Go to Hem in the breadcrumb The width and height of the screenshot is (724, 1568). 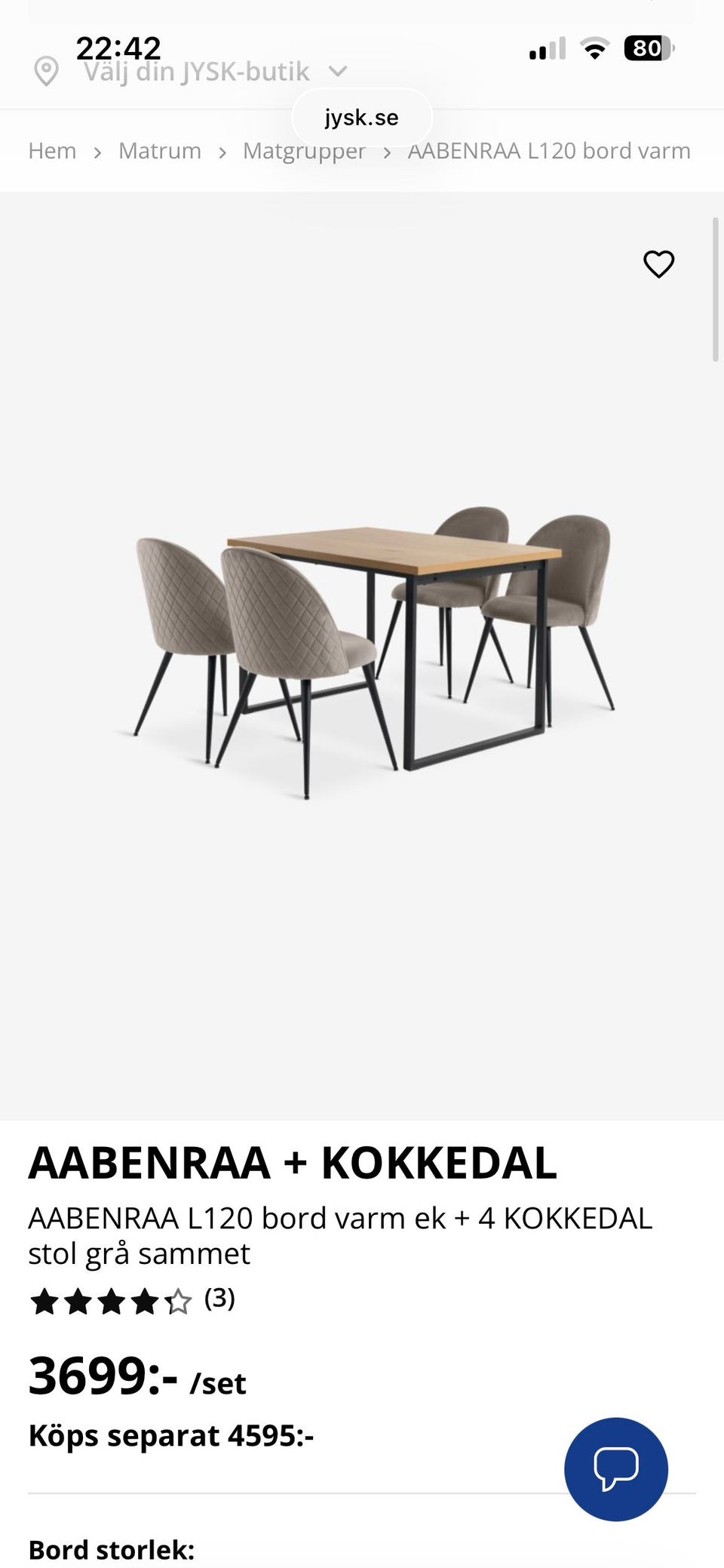tap(52, 151)
